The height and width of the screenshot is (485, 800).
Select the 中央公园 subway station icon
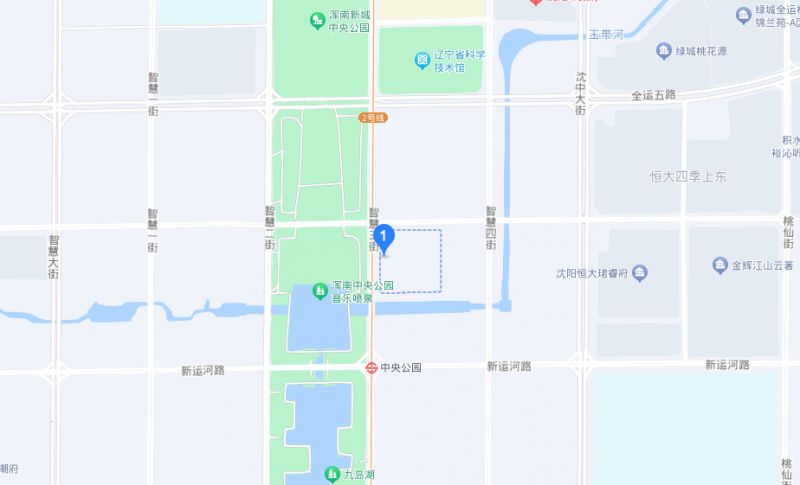click(371, 368)
